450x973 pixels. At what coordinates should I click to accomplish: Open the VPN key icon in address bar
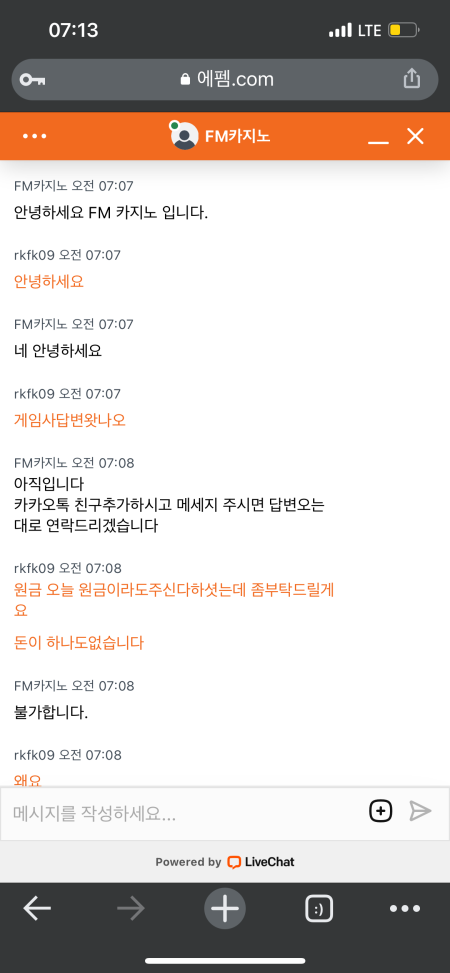[x=32, y=79]
